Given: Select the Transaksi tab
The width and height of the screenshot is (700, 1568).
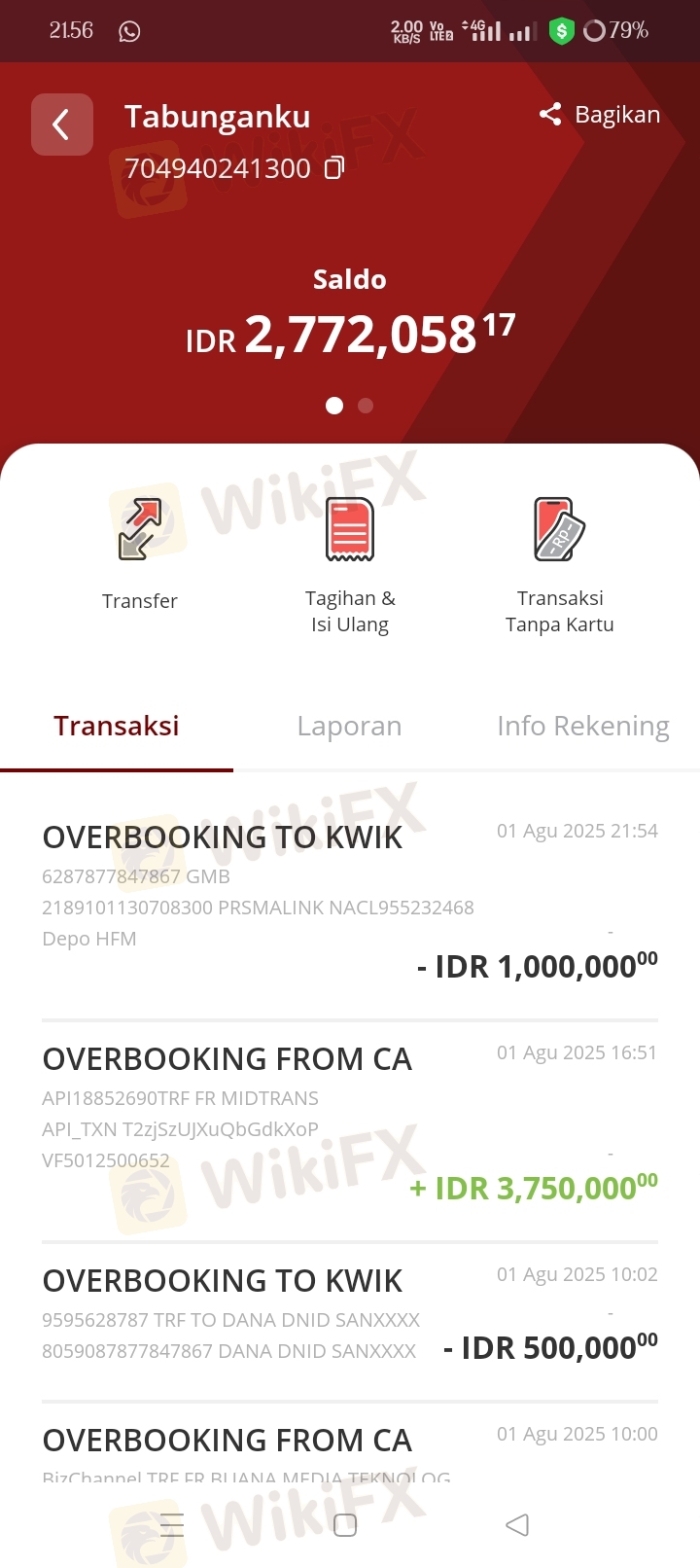Looking at the screenshot, I should 117,727.
